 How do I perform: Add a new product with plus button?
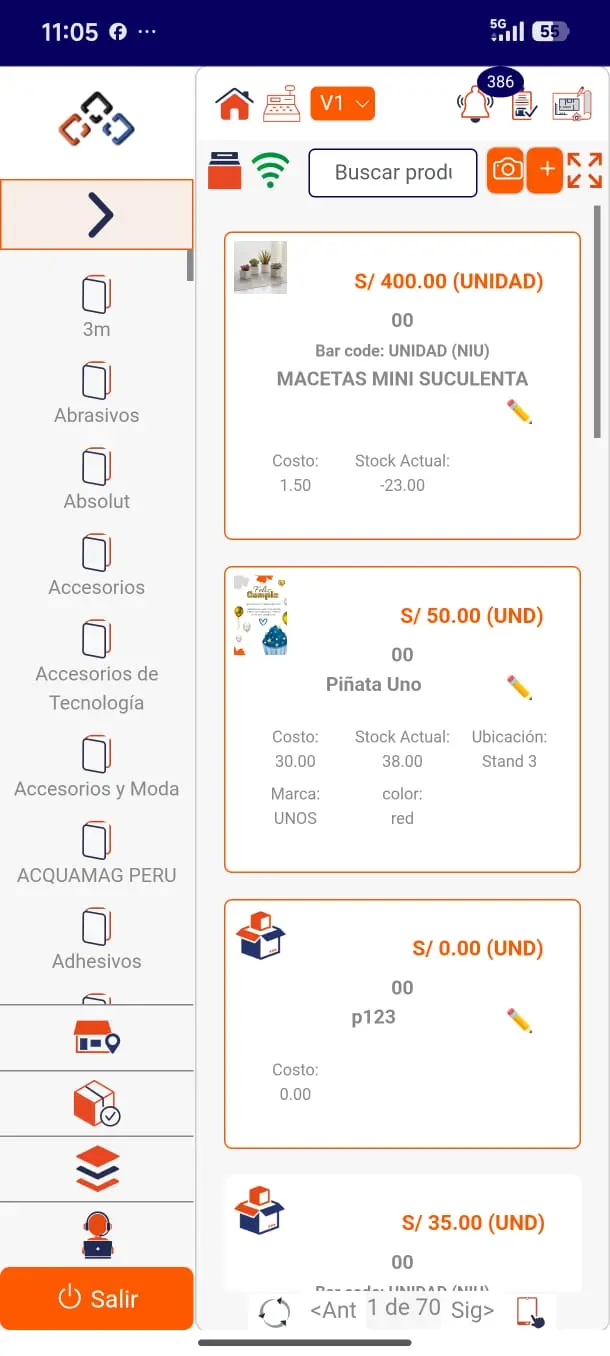[x=546, y=170]
